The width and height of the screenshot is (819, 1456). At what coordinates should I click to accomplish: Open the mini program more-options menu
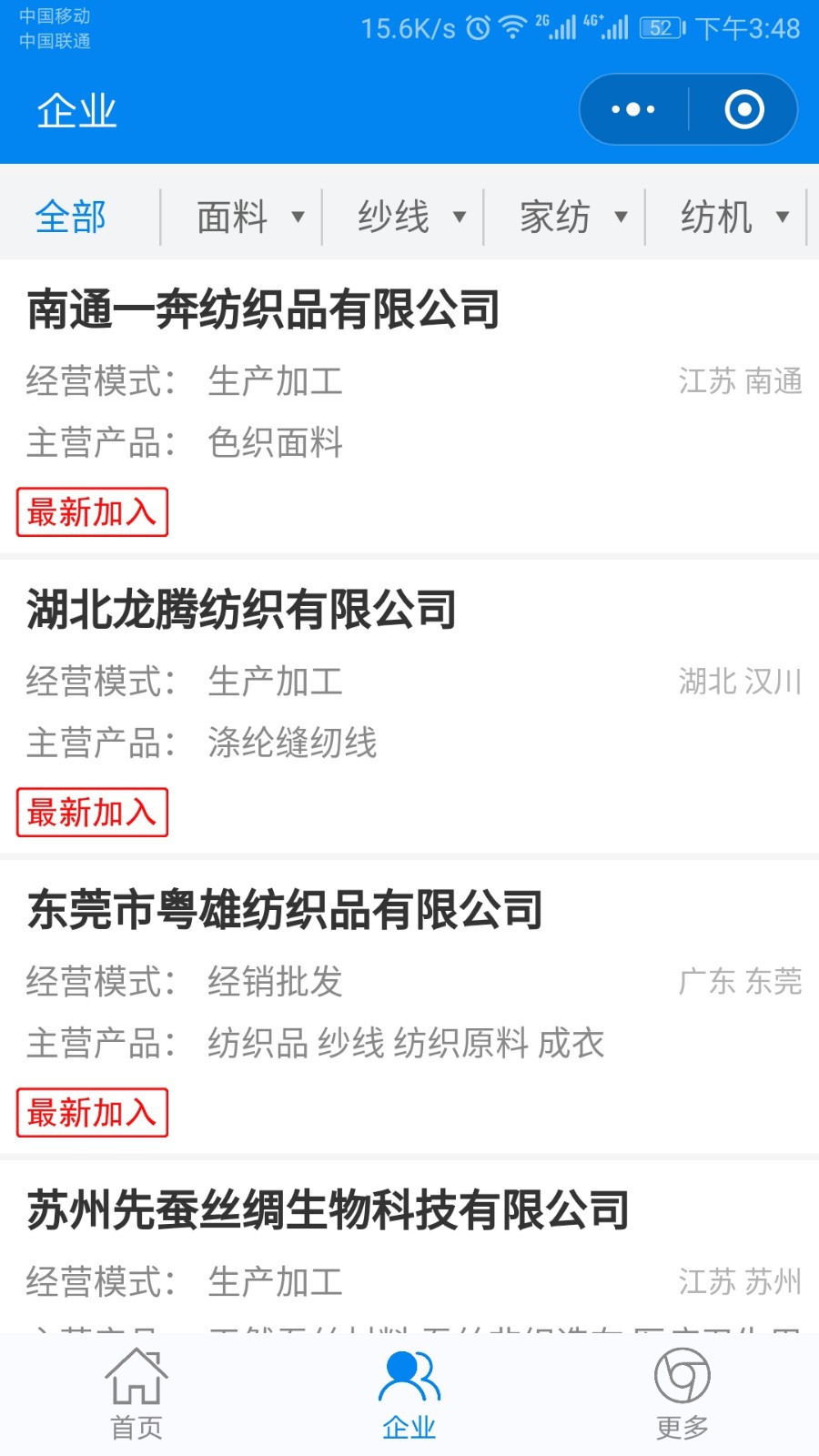[x=633, y=109]
